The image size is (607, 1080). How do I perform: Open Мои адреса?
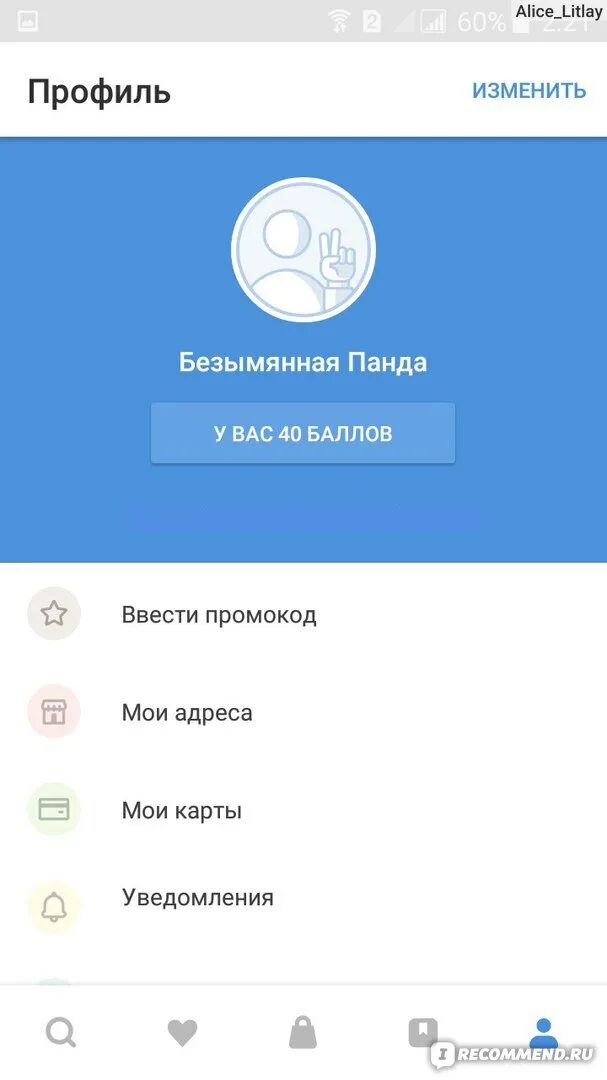[x=303, y=712]
